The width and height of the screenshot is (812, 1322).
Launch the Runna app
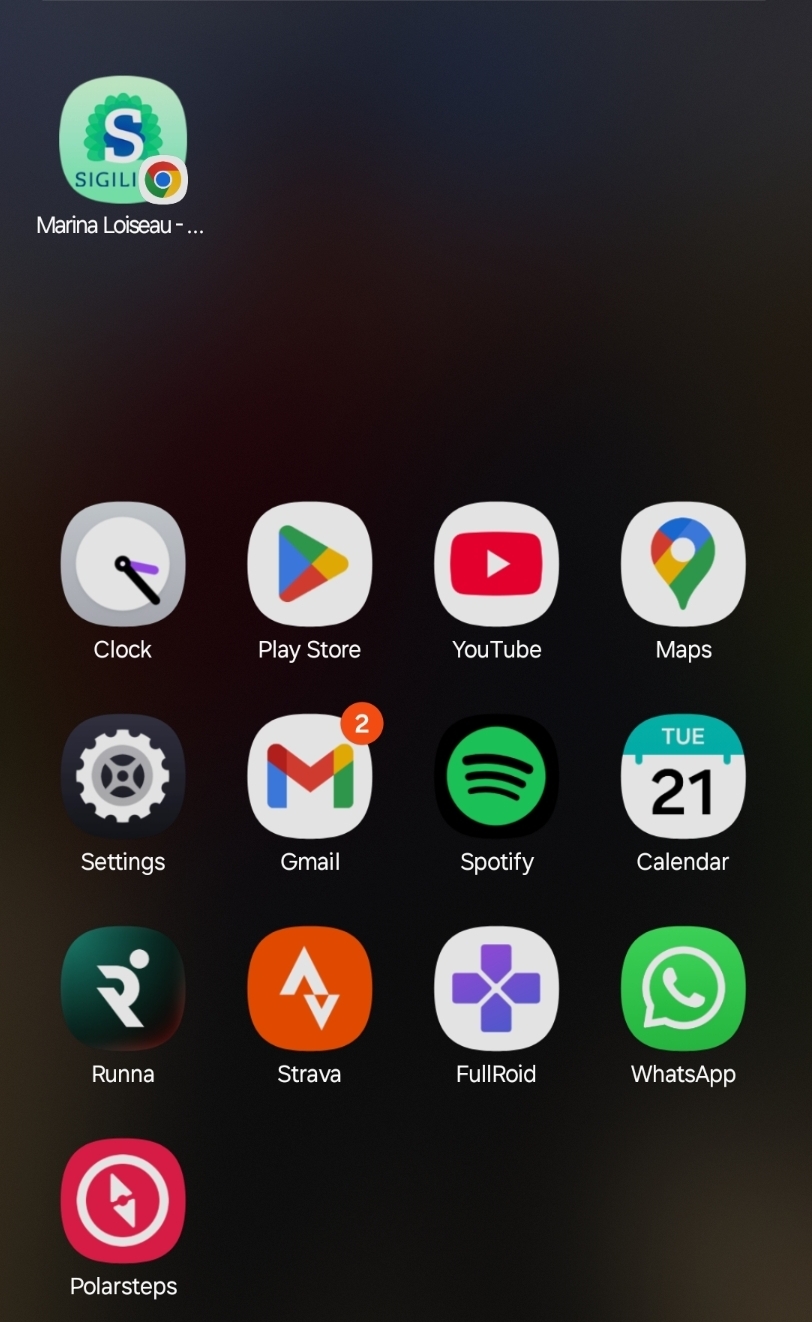point(123,989)
